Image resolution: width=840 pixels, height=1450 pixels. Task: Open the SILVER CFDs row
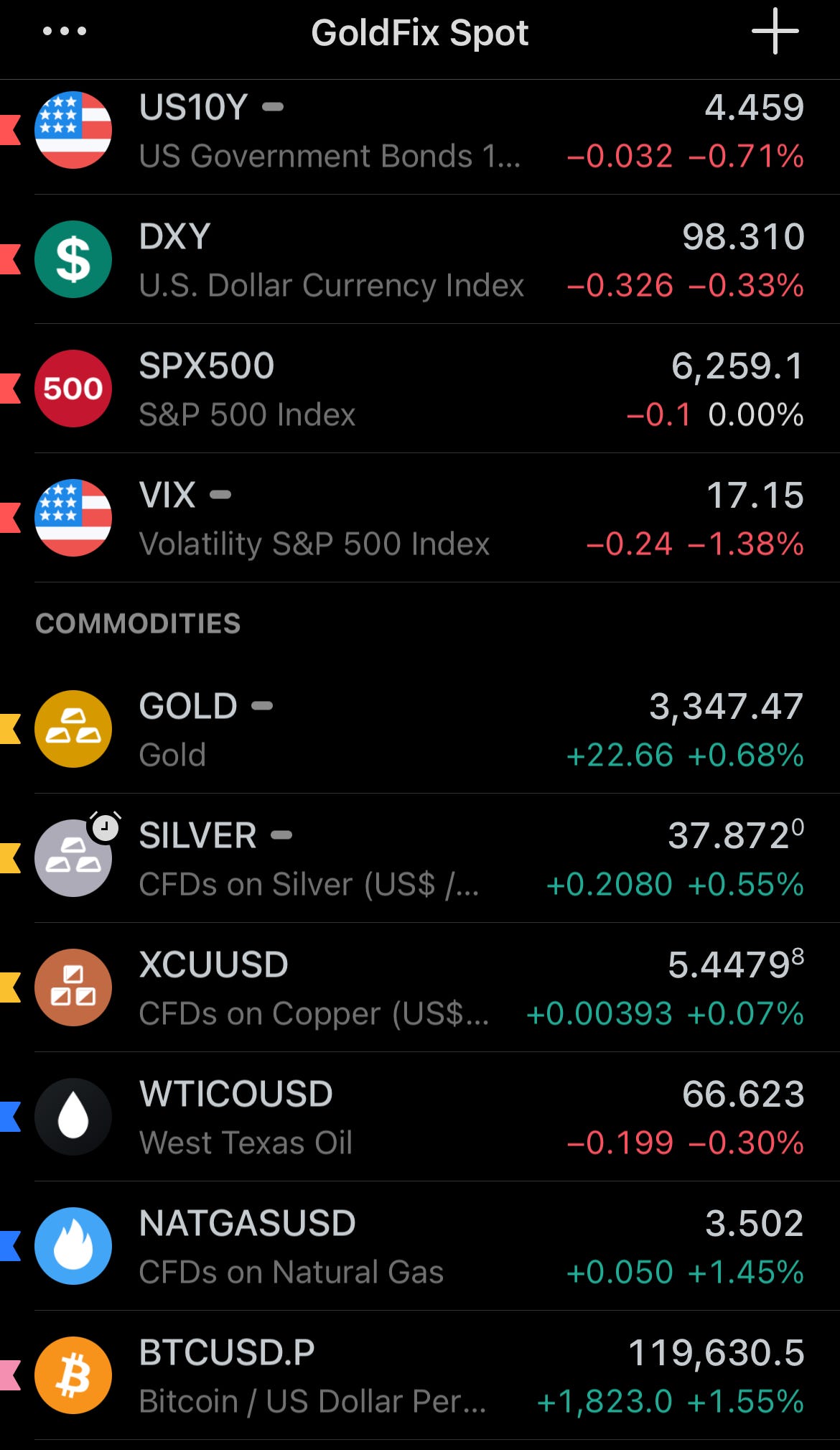420,858
